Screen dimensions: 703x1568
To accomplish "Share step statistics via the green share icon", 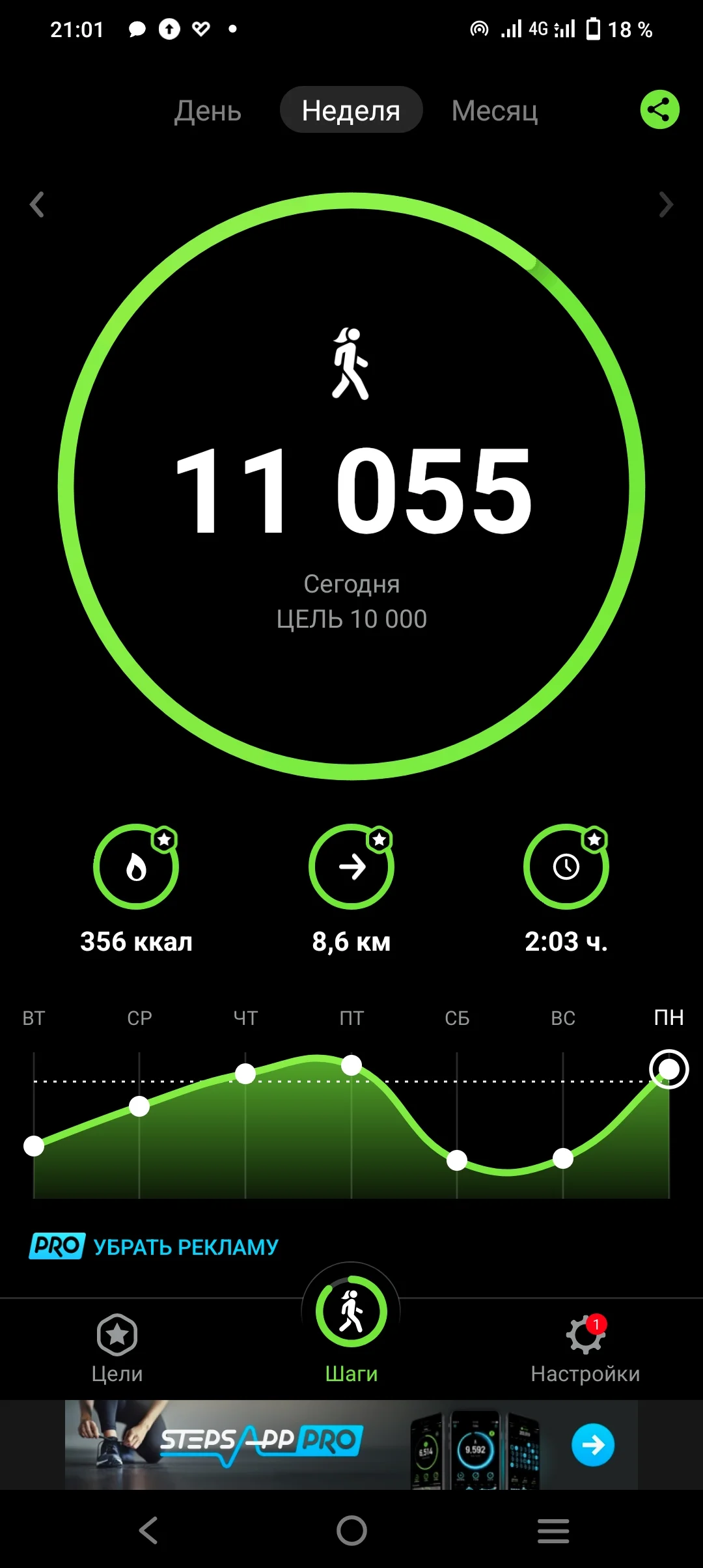I will click(x=659, y=109).
